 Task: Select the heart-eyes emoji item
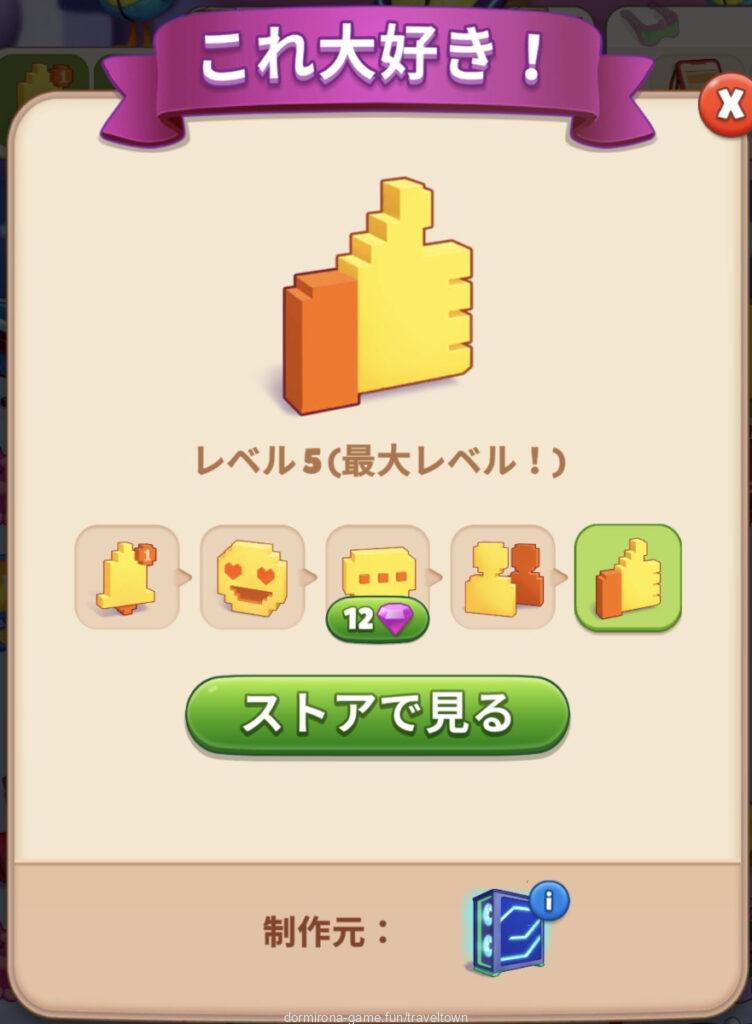click(x=252, y=577)
